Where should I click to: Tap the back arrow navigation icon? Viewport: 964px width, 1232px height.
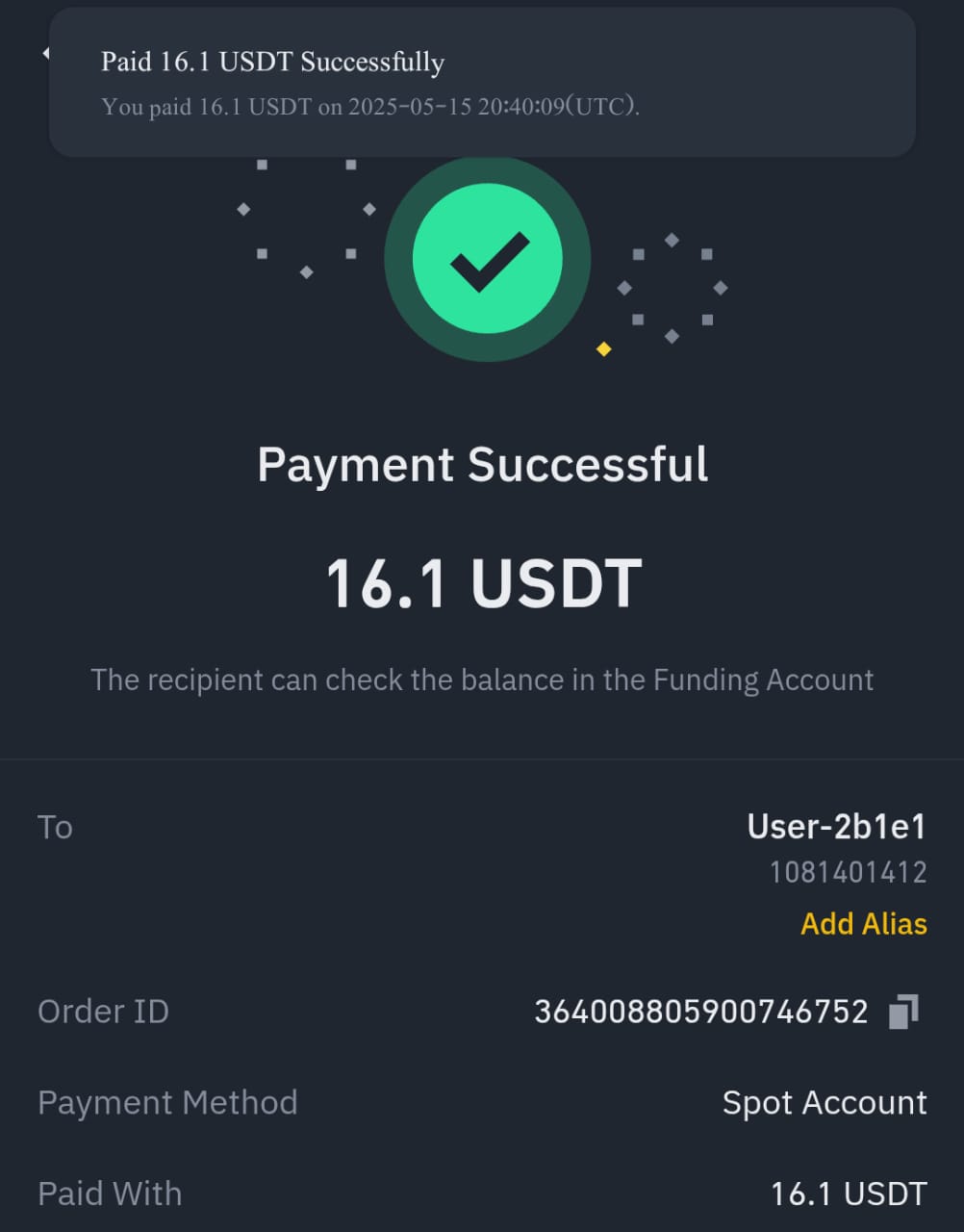click(46, 53)
